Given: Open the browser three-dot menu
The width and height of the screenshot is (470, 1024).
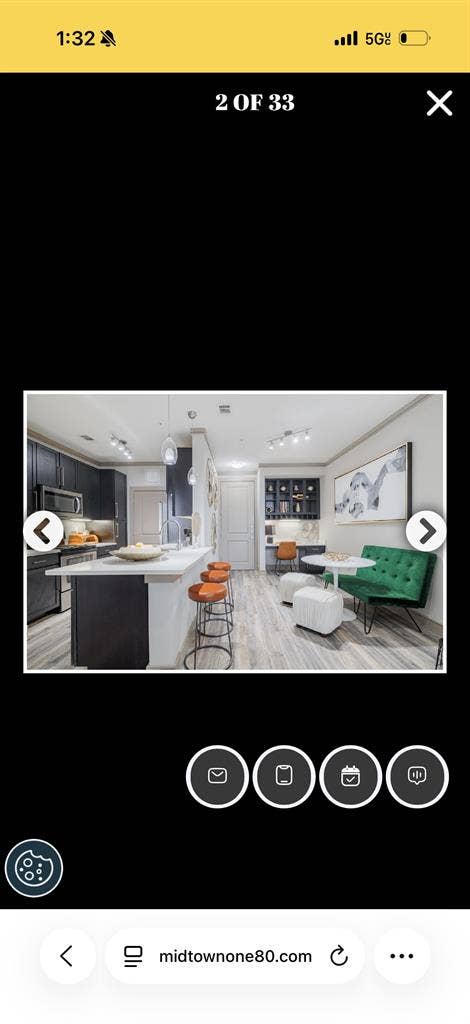Looking at the screenshot, I should point(401,956).
